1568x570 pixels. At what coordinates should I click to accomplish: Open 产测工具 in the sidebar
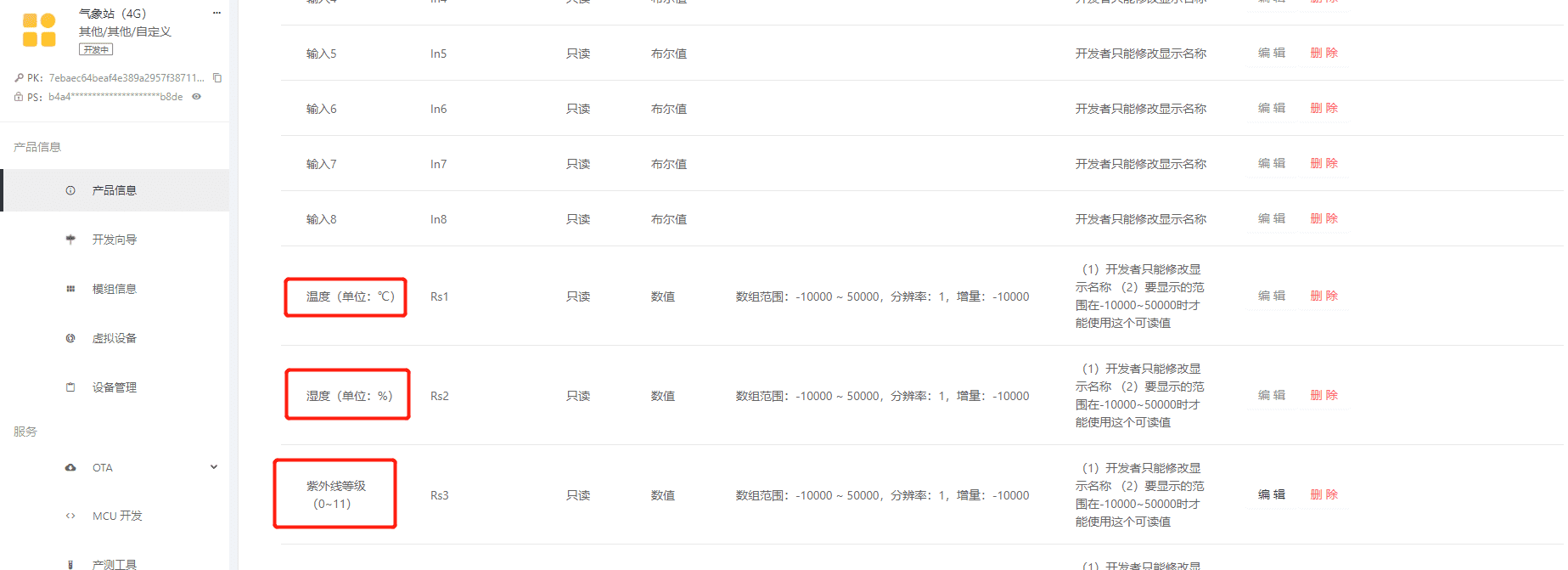(114, 564)
